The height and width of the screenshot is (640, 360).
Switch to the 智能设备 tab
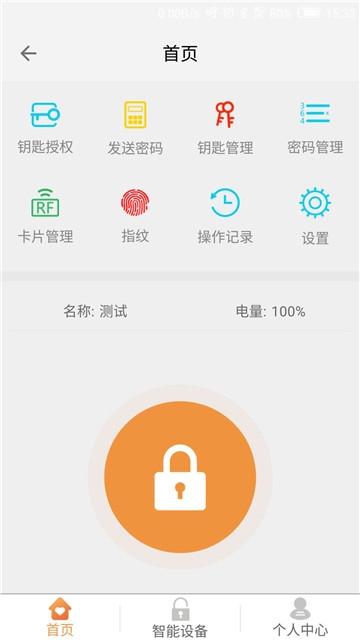coord(180,617)
